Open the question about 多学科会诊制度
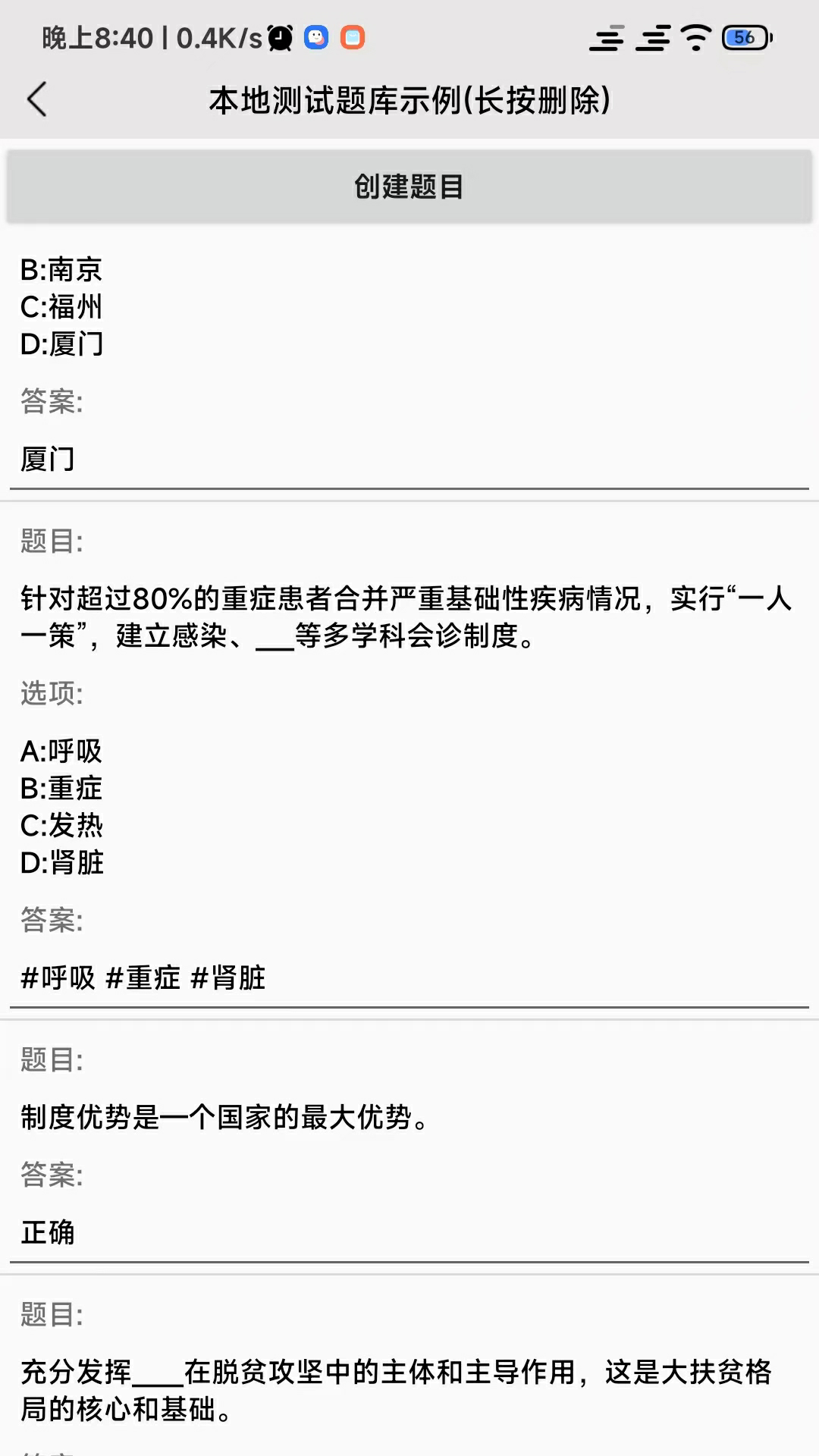This screenshot has height=1456, width=819. pos(409,618)
